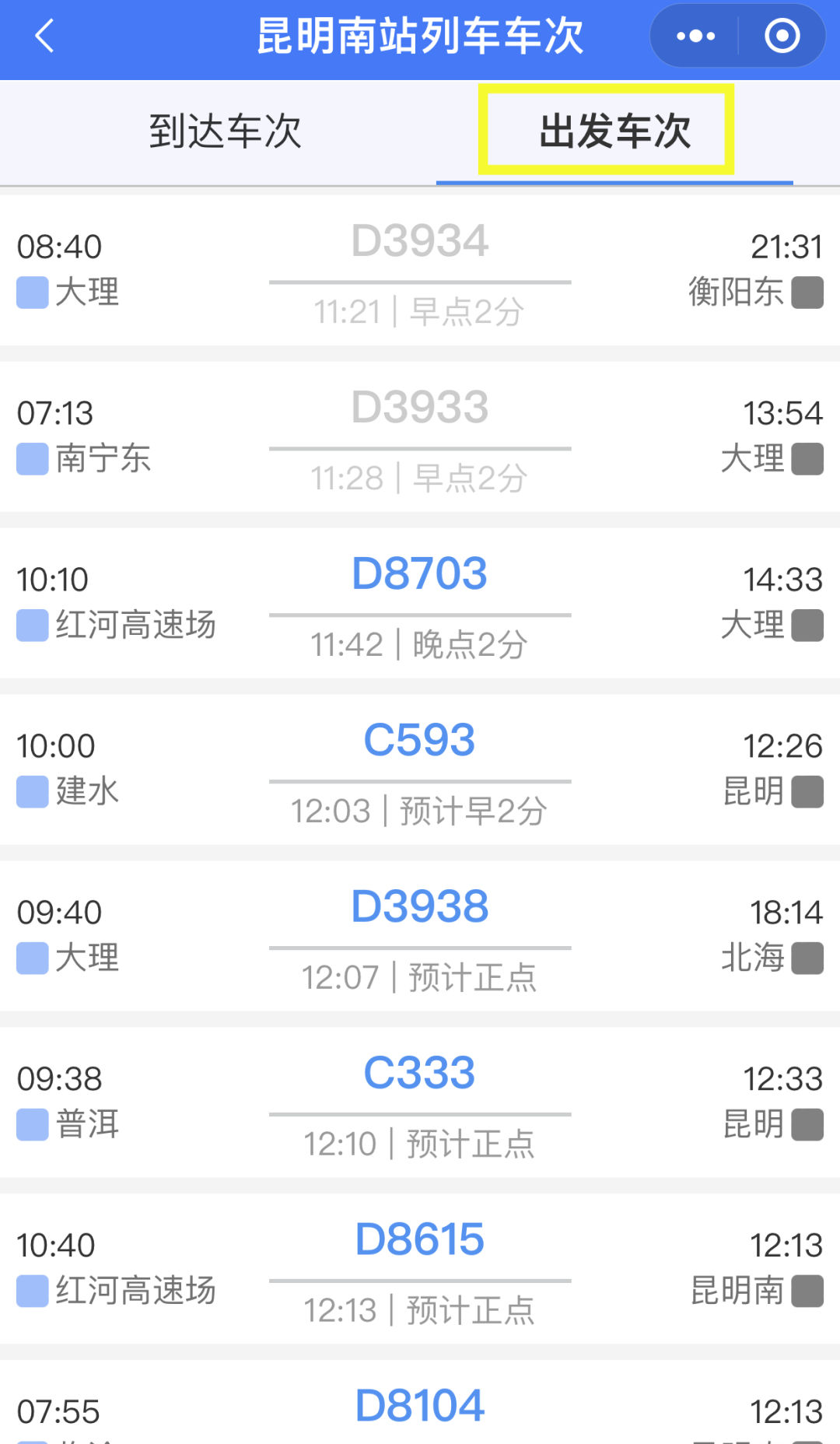The height and width of the screenshot is (1444, 840).
Task: Tap the gray icon beside 昆明 for C593
Action: coord(809,793)
